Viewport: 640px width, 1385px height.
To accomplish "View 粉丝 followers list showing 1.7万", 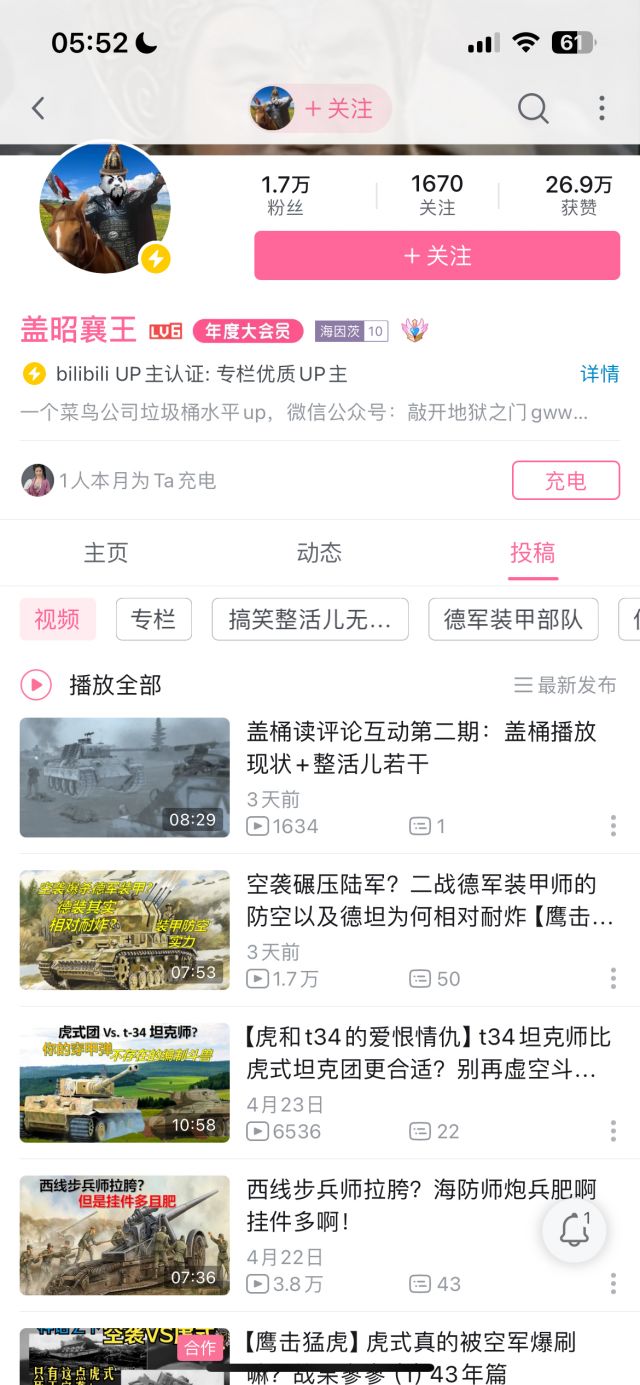I will coord(285,195).
